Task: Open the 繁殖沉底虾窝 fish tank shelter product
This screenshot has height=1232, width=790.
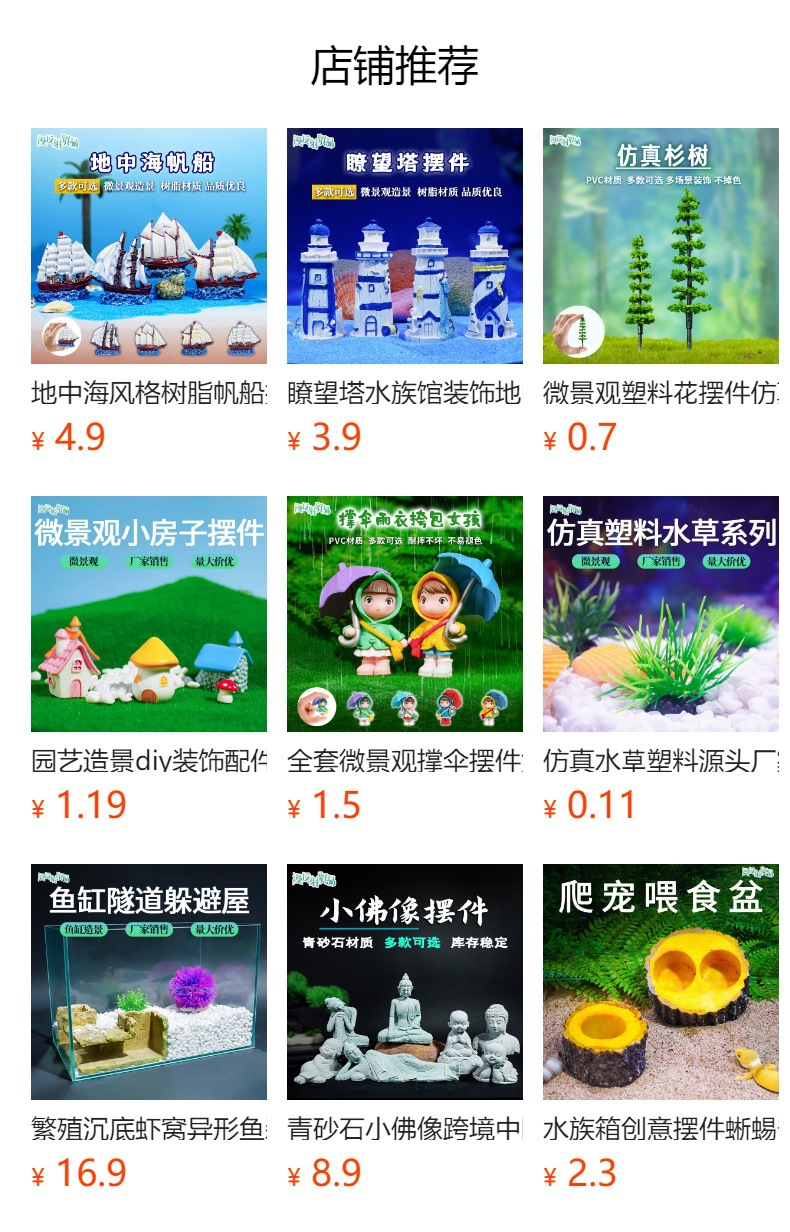Action: [x=149, y=982]
